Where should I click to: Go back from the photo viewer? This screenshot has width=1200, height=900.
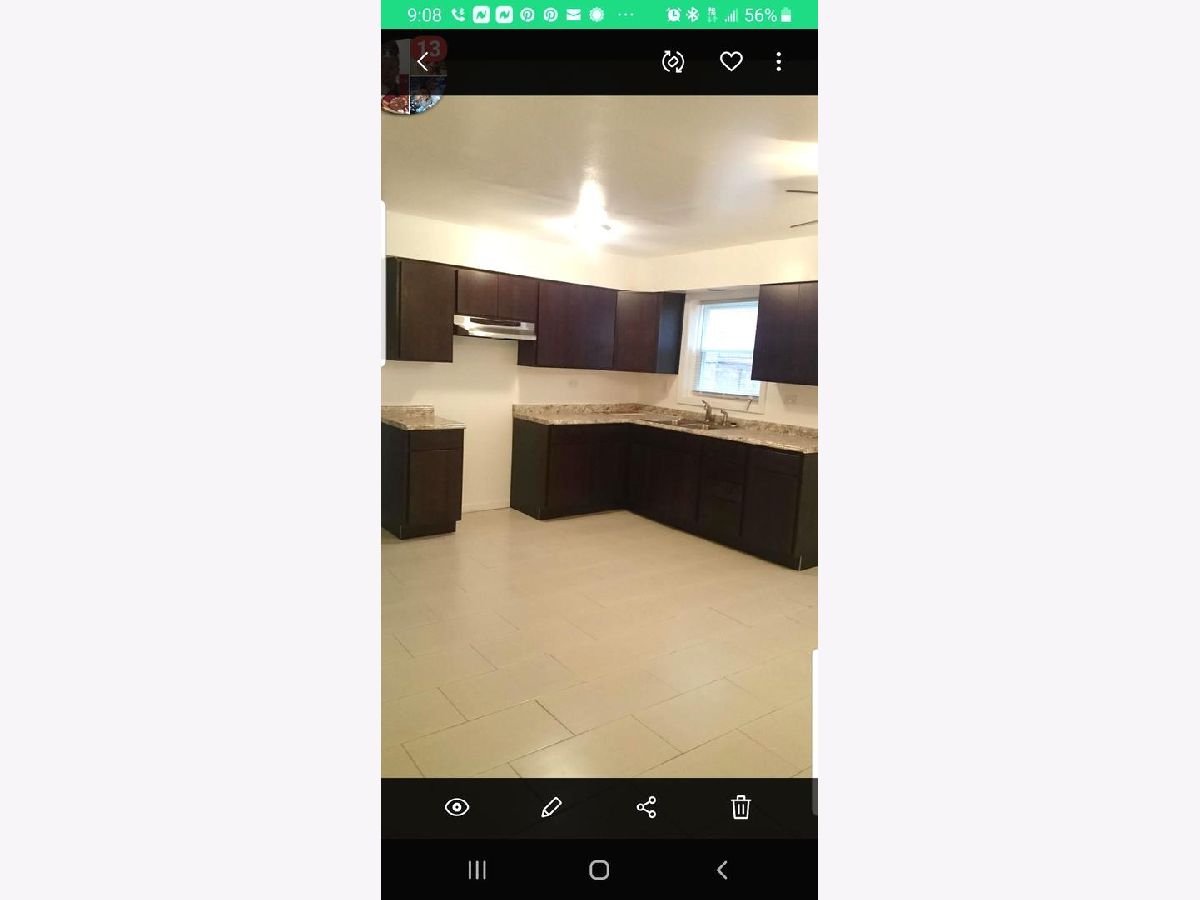pyautogui.click(x=422, y=62)
